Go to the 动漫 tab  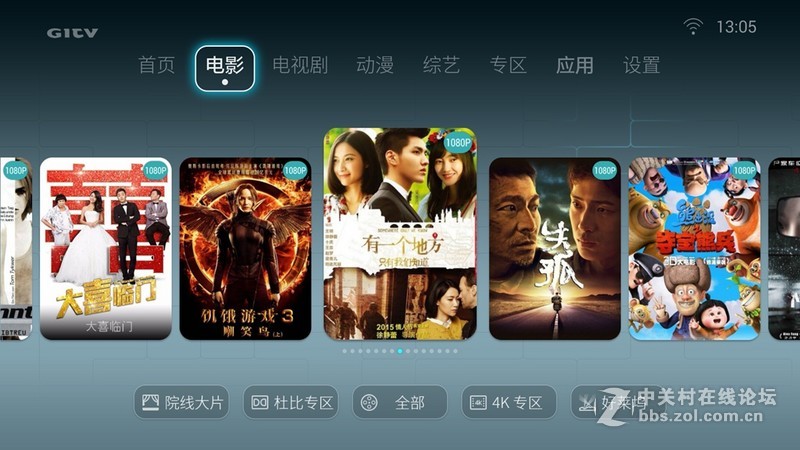click(x=375, y=66)
